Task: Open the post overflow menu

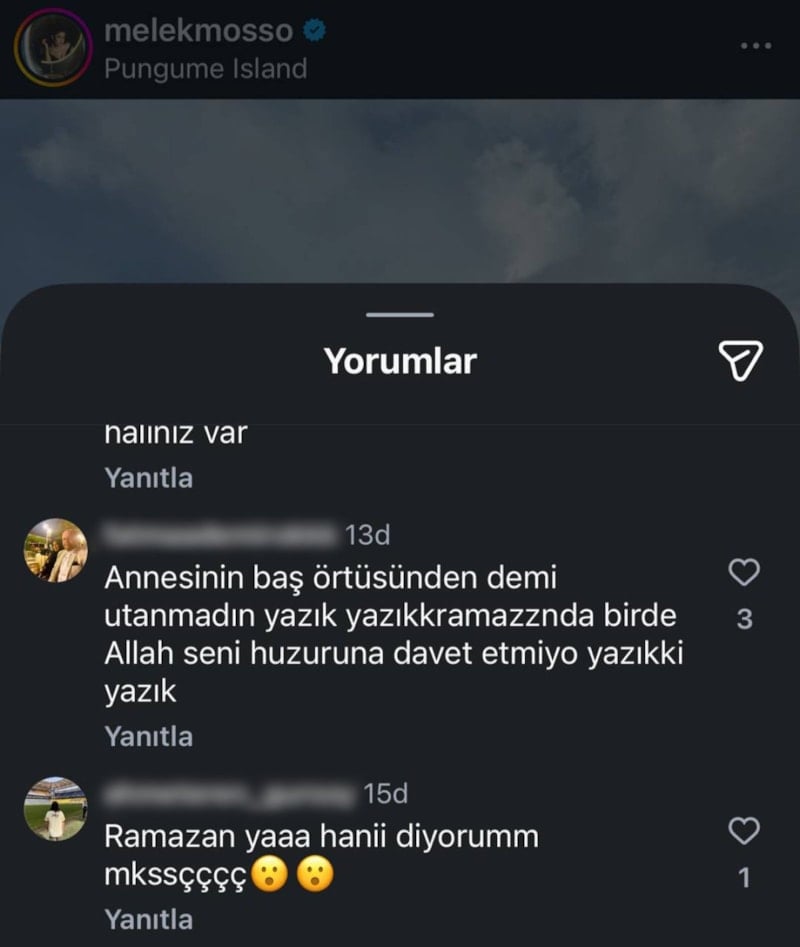Action: click(x=755, y=47)
